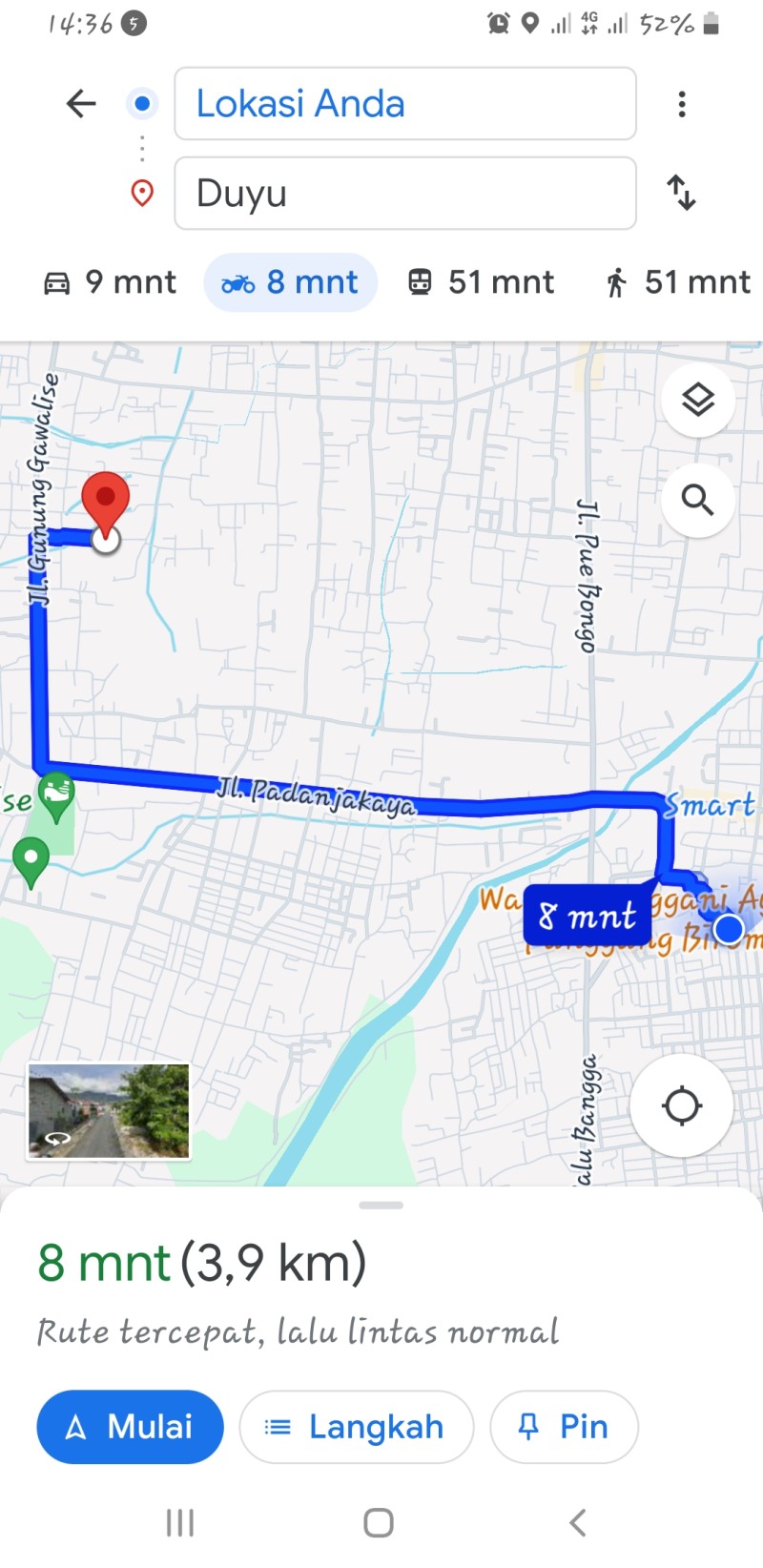The height and width of the screenshot is (1568, 763).
Task: Open the three-dot overflow menu
Action: tap(681, 103)
